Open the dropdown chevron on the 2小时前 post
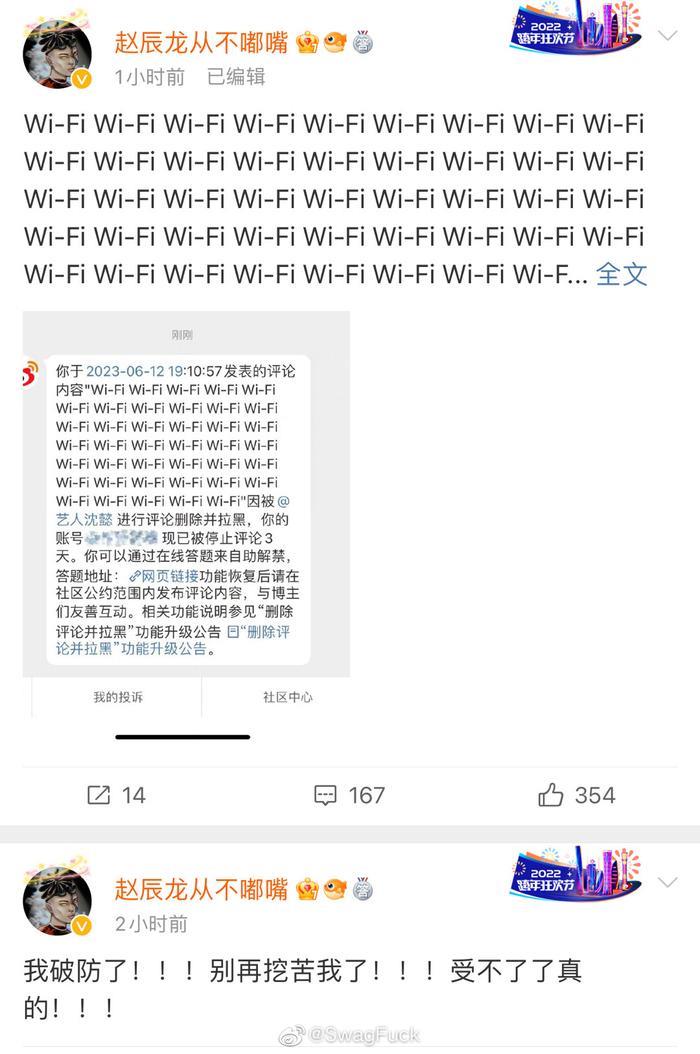The height and width of the screenshot is (1054, 700). [x=668, y=882]
